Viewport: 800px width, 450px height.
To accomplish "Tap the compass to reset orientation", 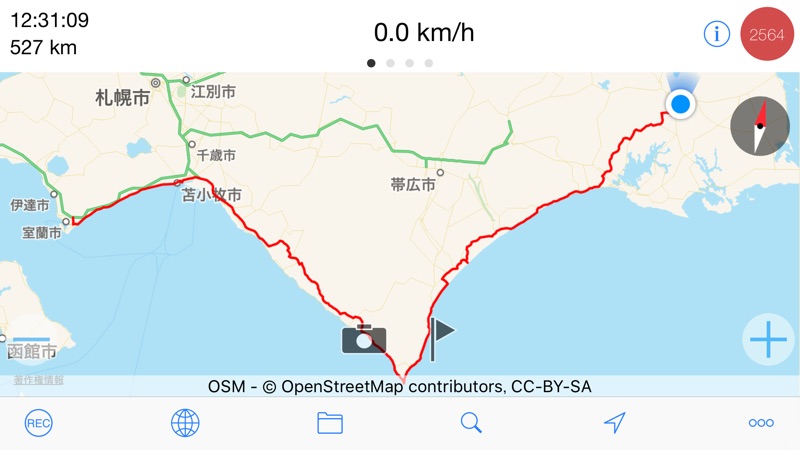I will click(760, 125).
